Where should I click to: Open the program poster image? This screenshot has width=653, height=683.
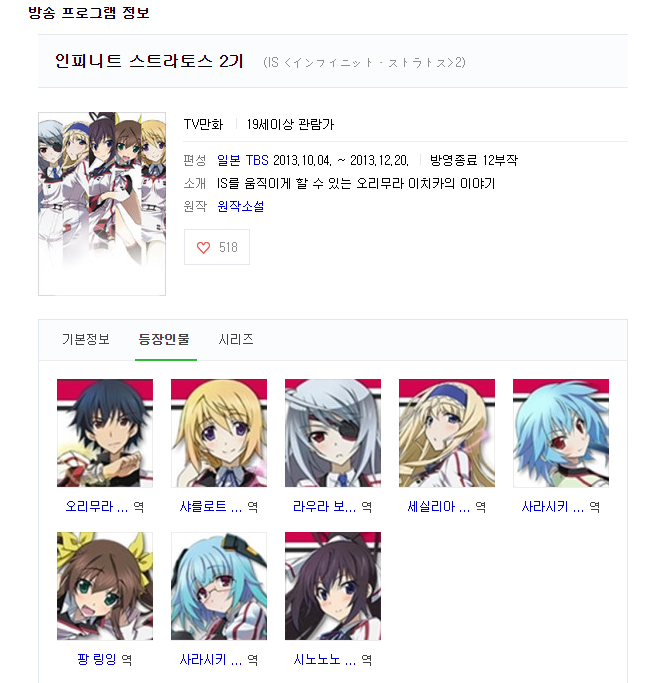(102, 204)
